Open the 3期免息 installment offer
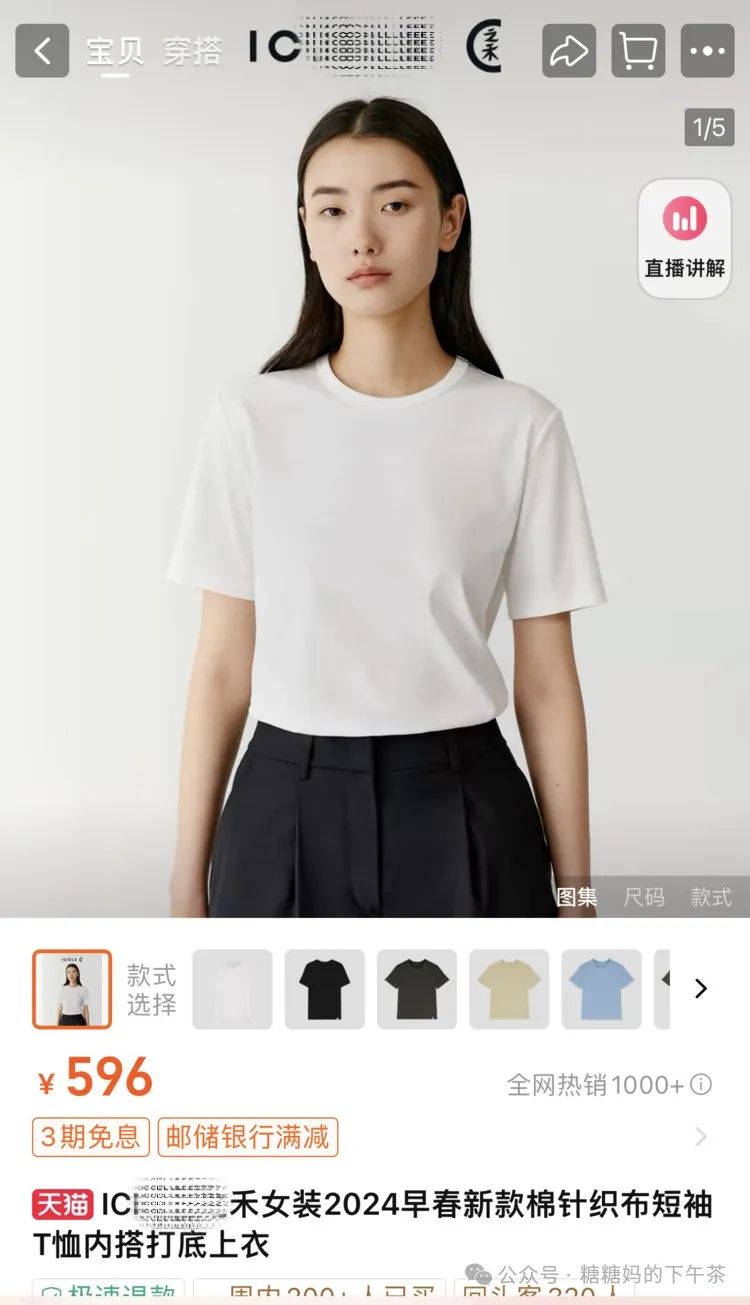Viewport: 750px width, 1305px height. pos(91,1137)
